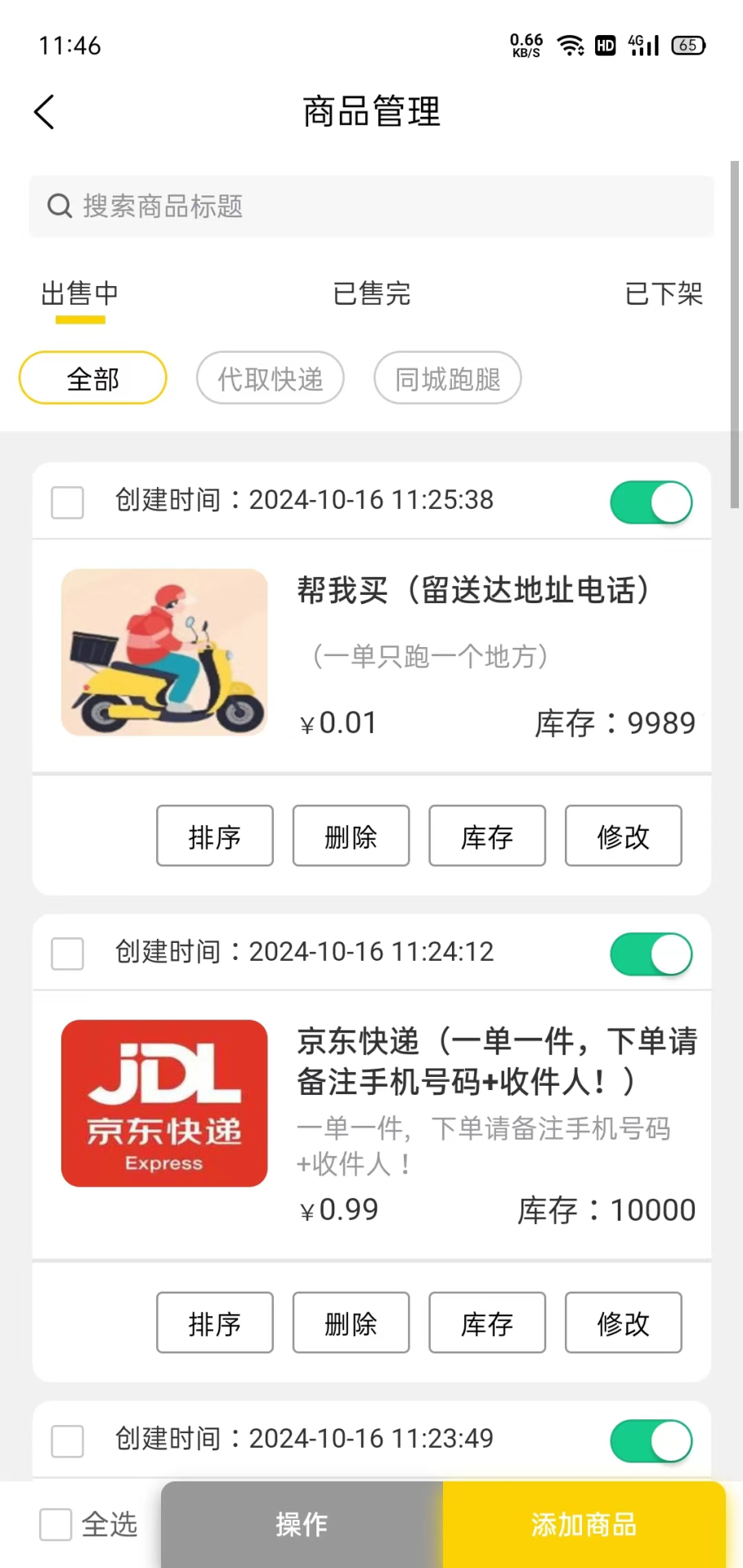743x1568 pixels.
Task: Open the delivery rider product thumbnail
Action: 163,653
